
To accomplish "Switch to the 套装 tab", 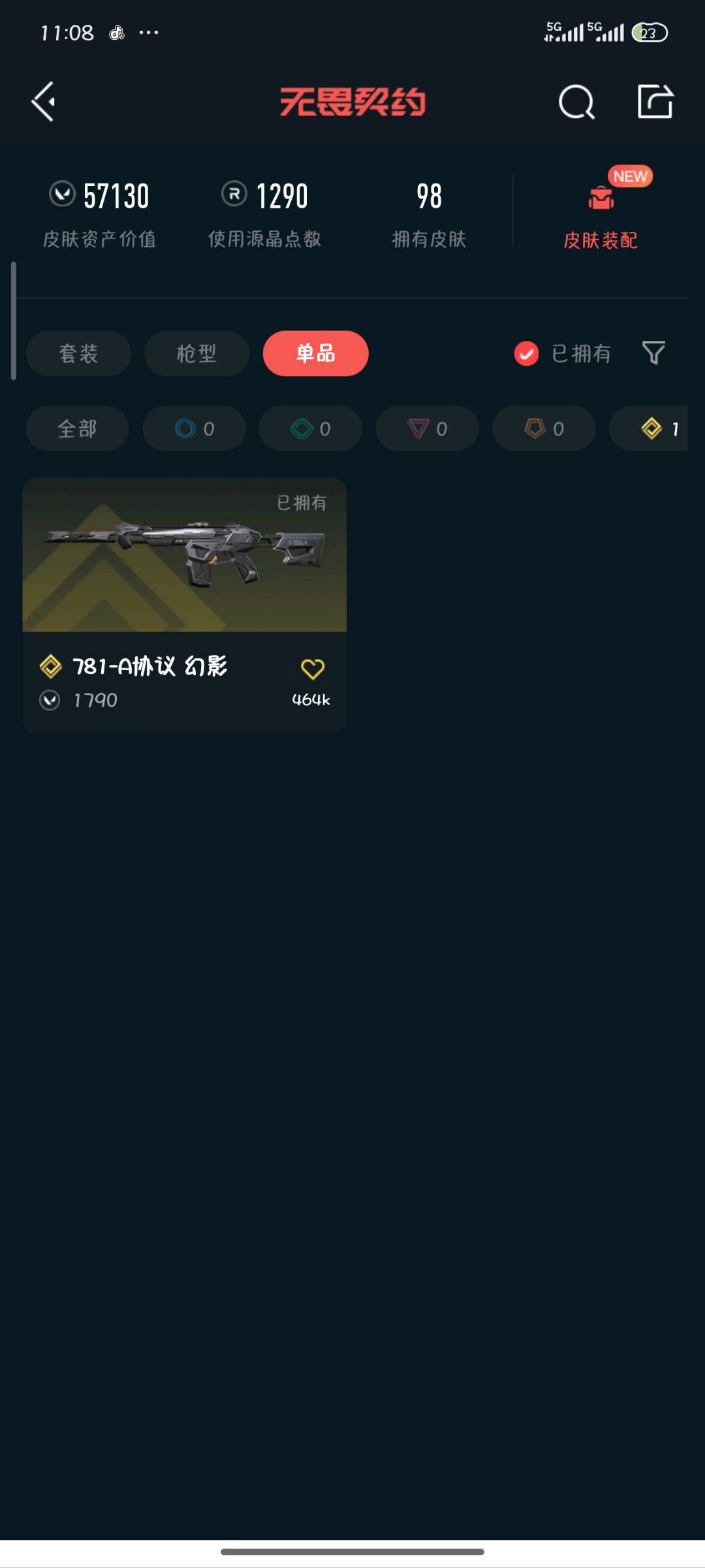I will [x=78, y=353].
